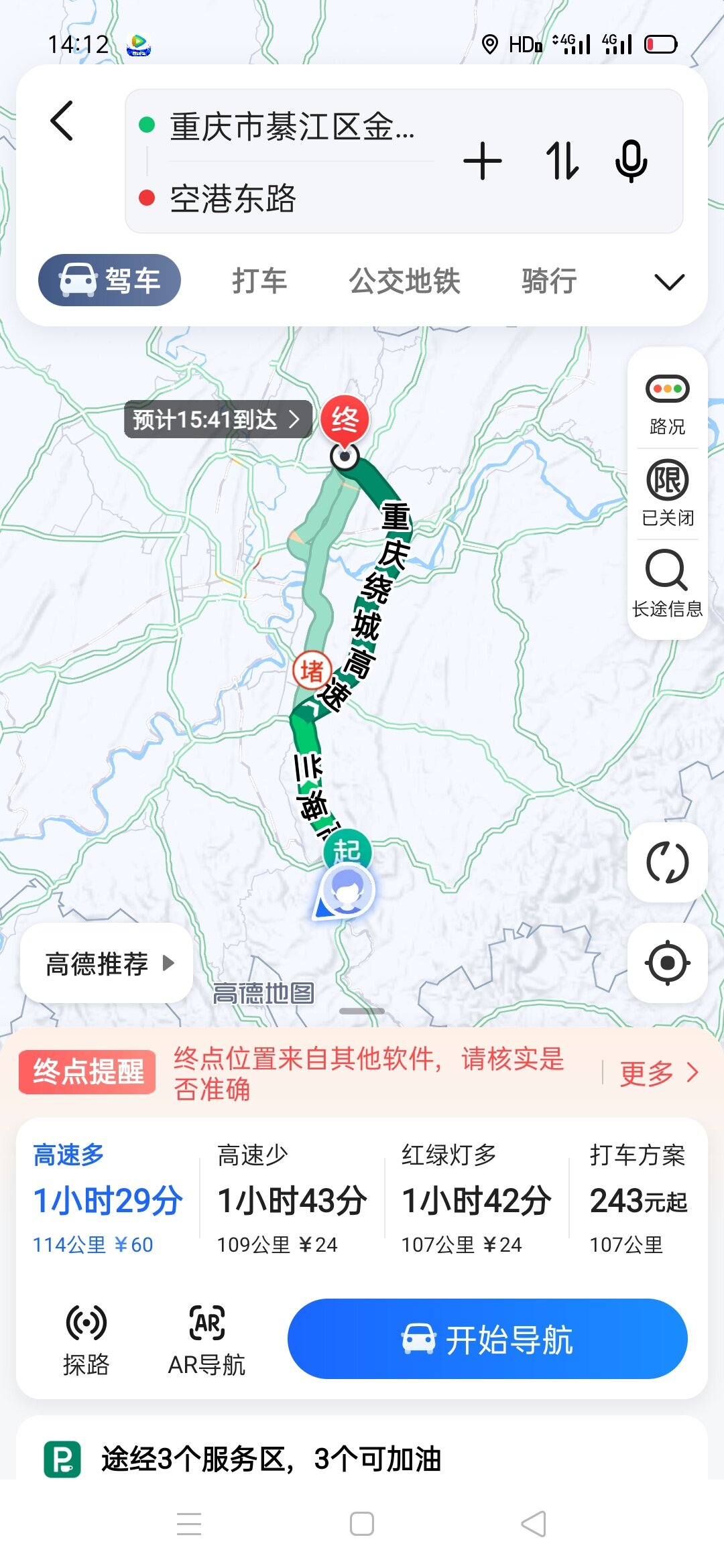The height and width of the screenshot is (1568, 724).
Task: Tap 更多 on the 终点提醒 banner
Action: pyautogui.click(x=658, y=1073)
